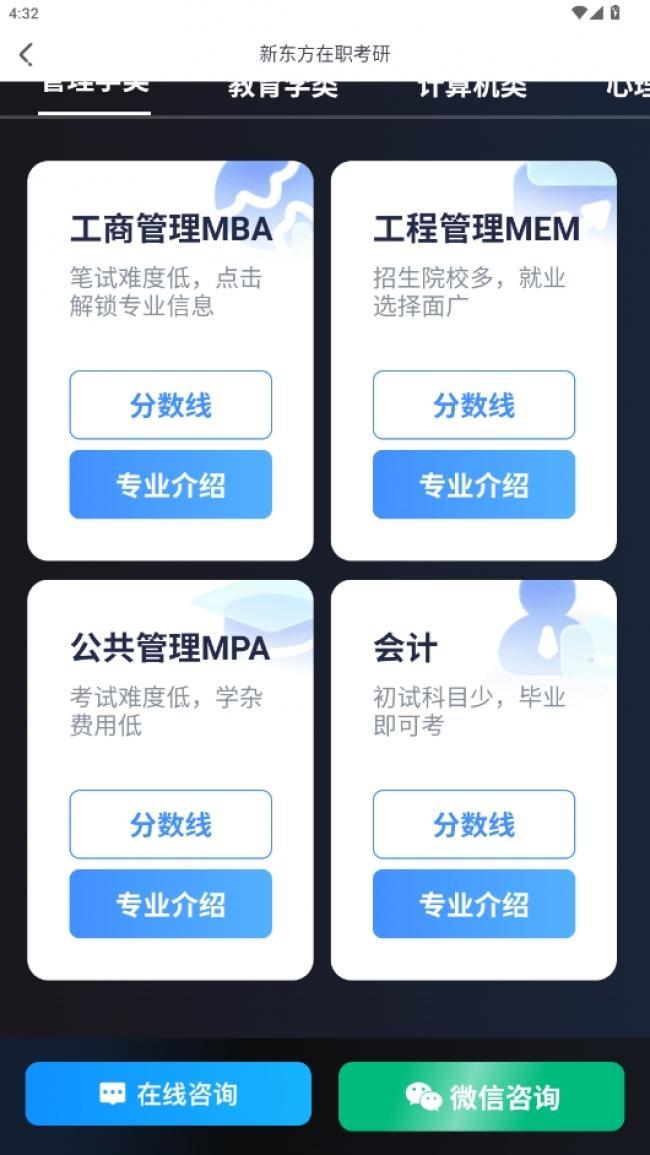
Task: View 分数线 for 工程管理MEM
Action: click(474, 405)
